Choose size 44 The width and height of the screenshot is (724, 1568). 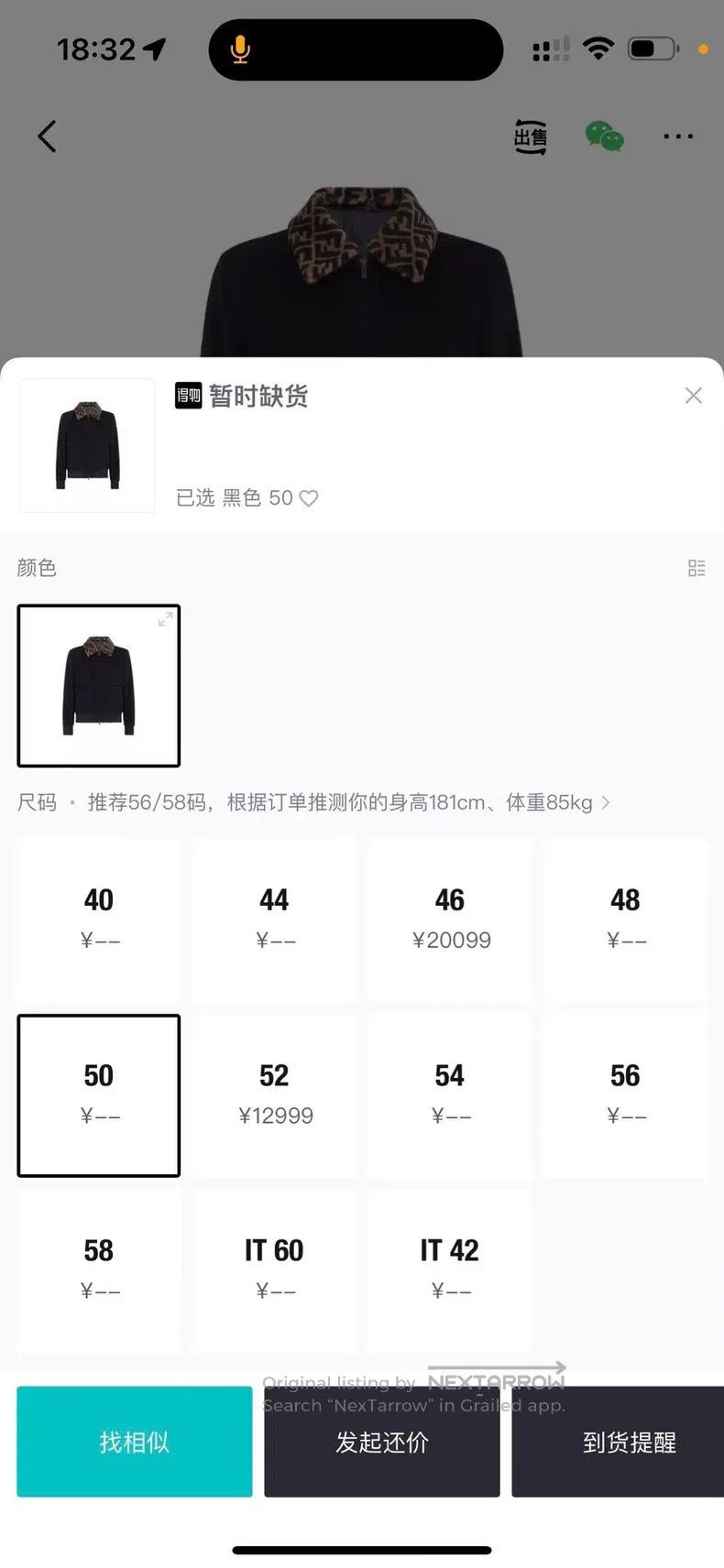[274, 920]
